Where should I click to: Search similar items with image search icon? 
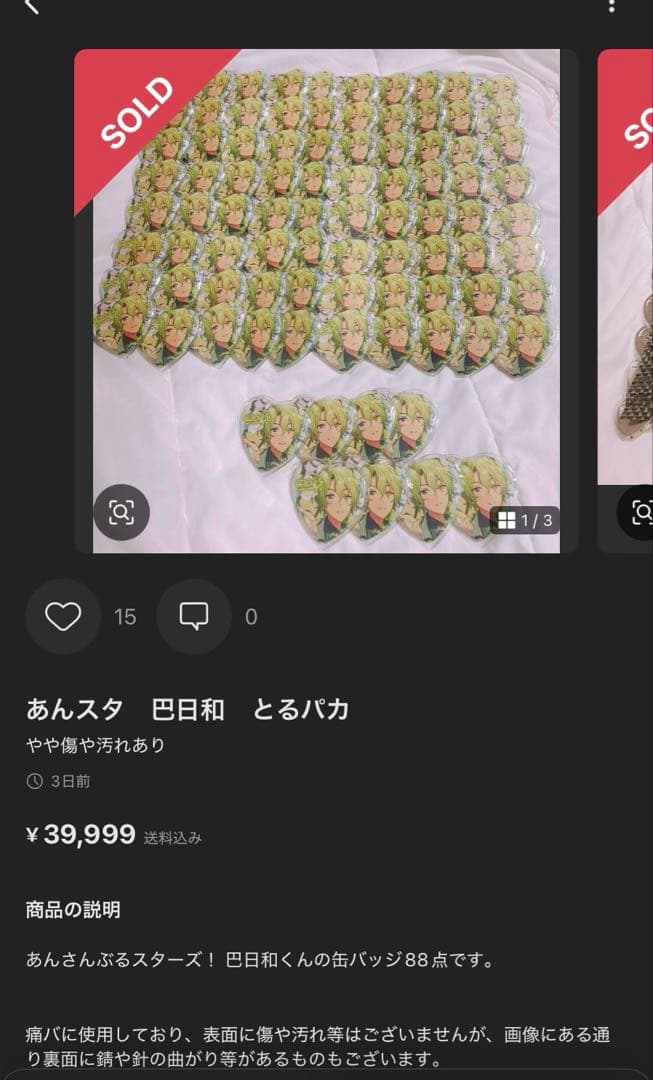(x=121, y=513)
